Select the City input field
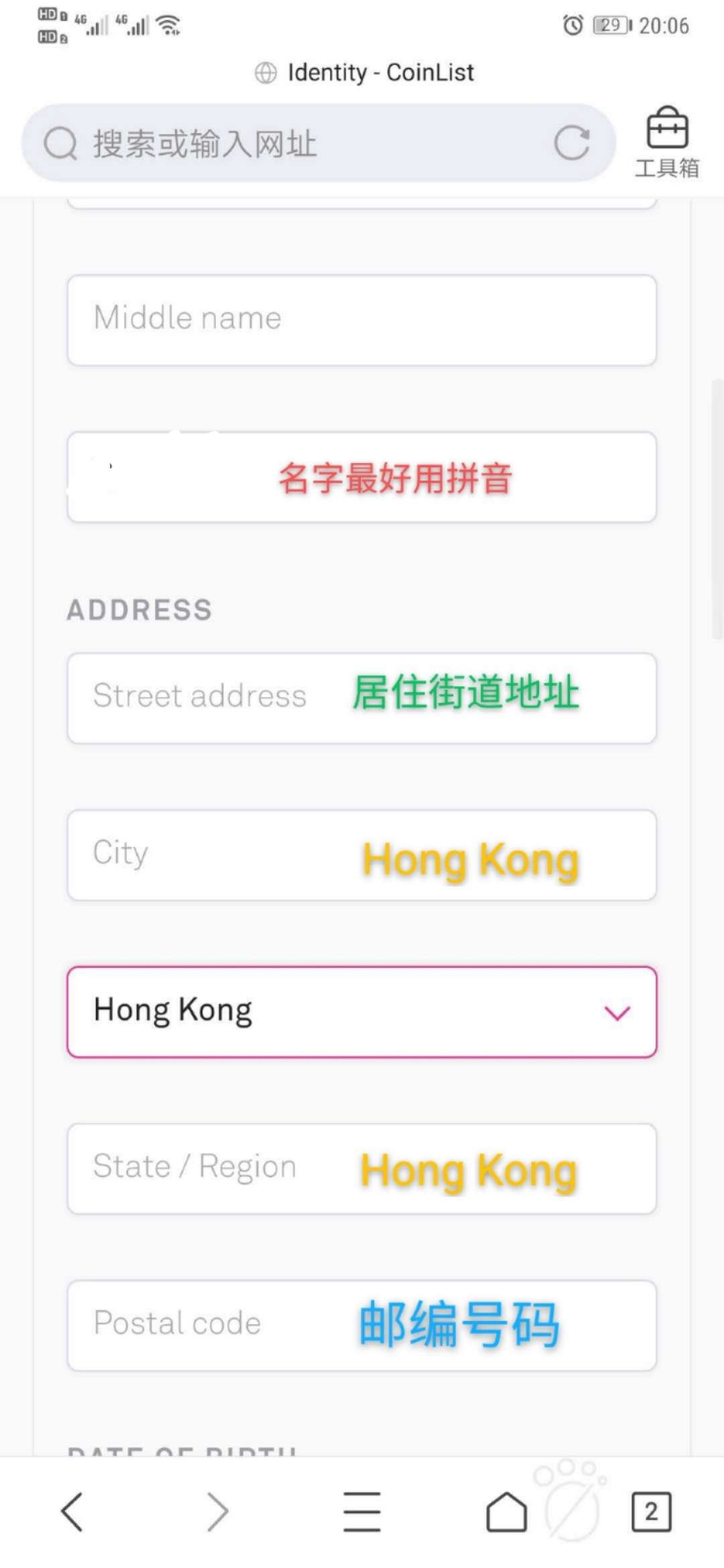This screenshot has width=724, height=1568. click(x=361, y=854)
